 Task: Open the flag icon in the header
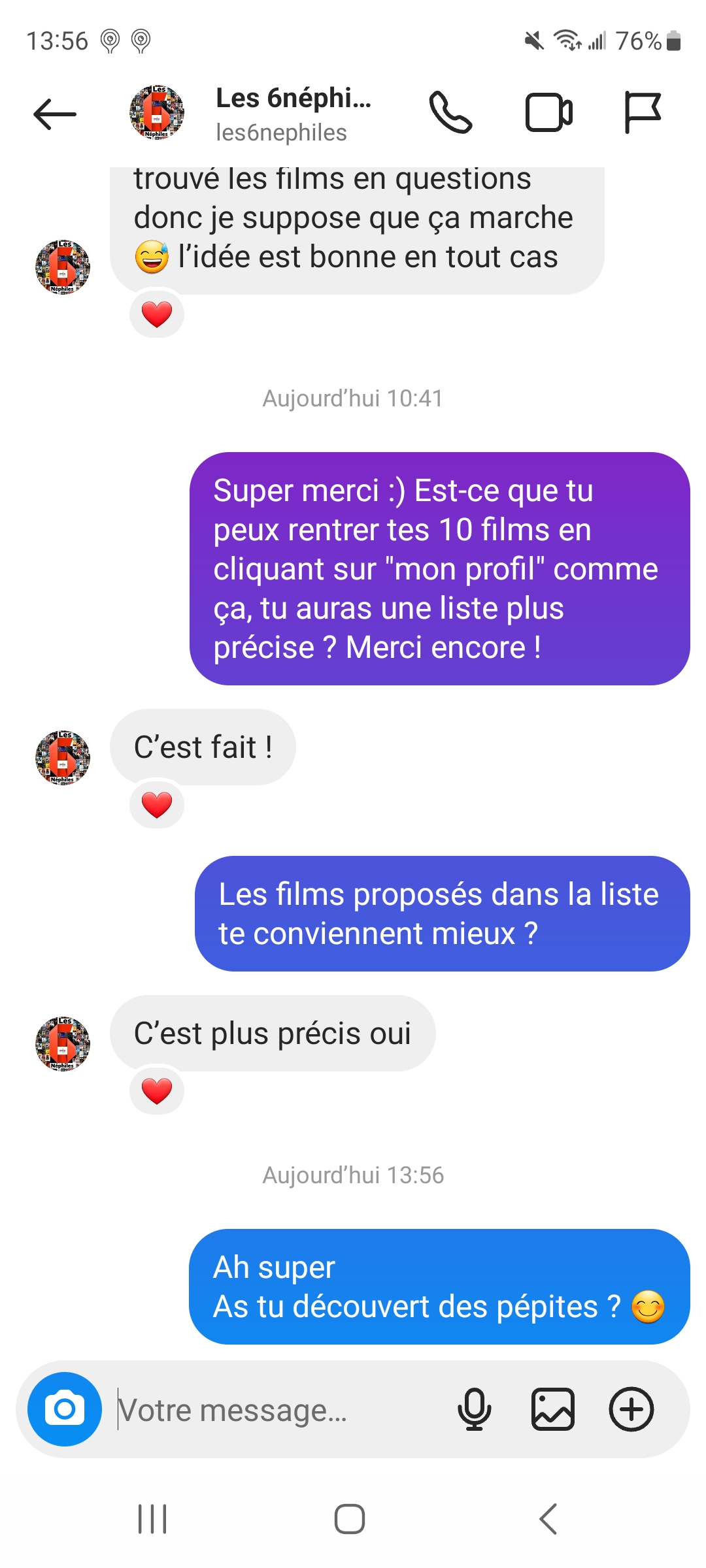coord(643,113)
